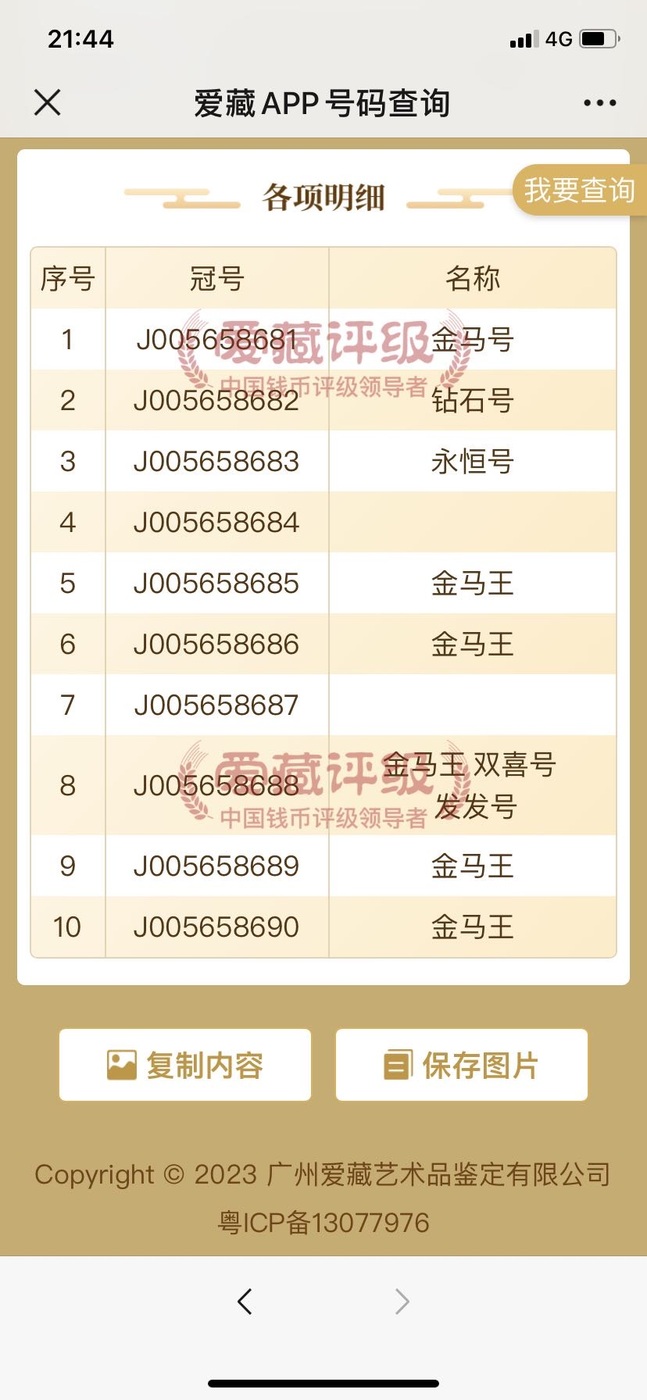Save the image via 保存图片
The width and height of the screenshot is (647, 1400).
pos(461,1065)
